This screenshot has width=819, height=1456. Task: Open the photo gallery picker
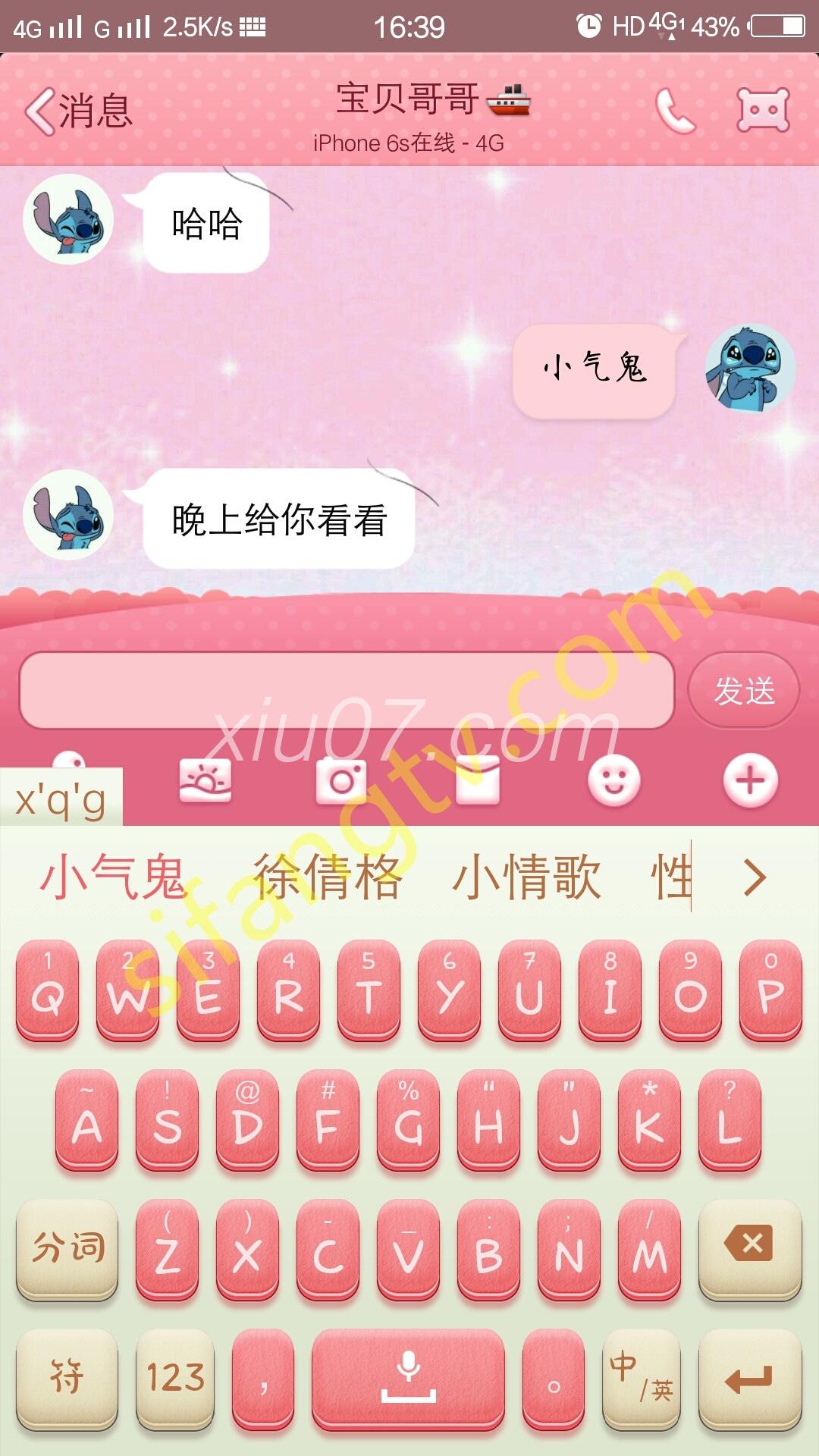point(206,780)
